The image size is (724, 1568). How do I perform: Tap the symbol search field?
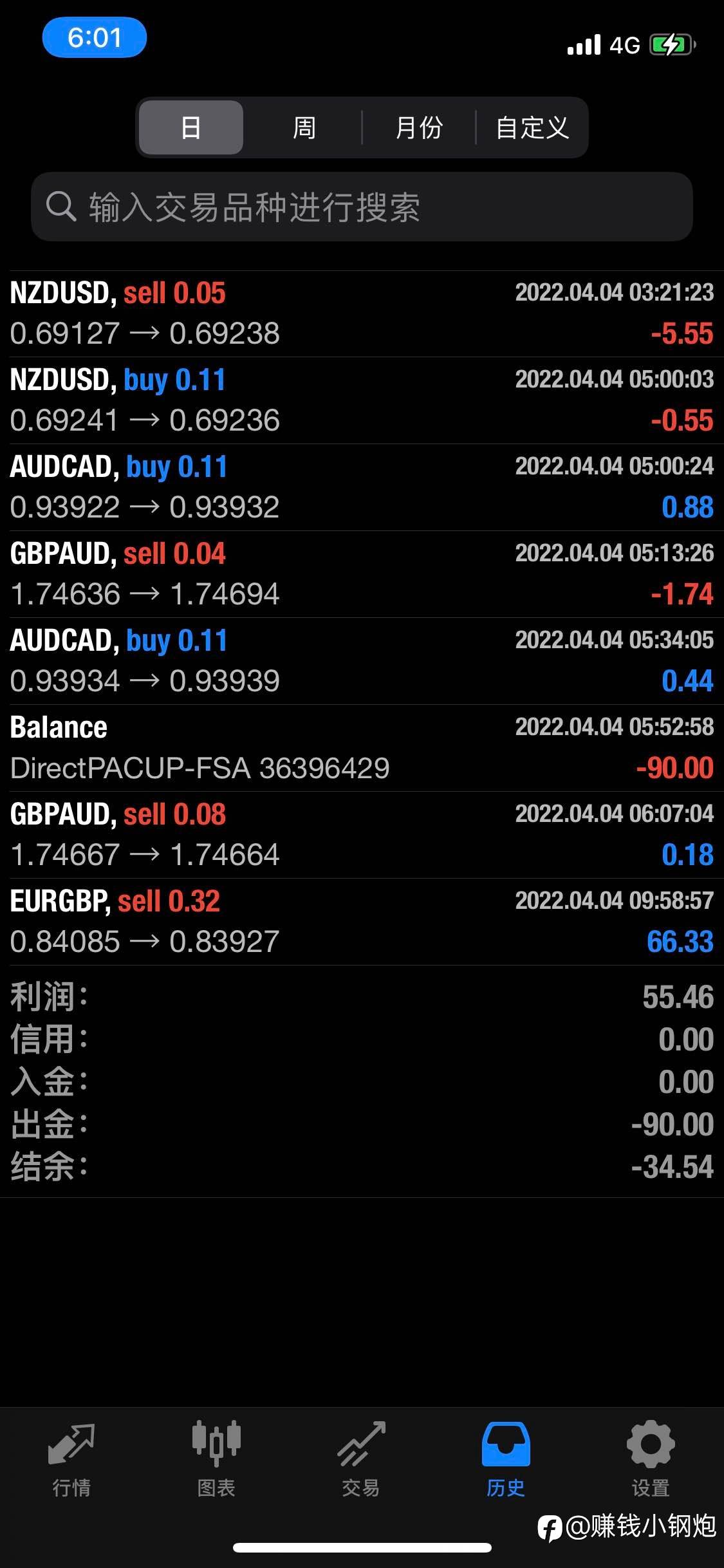click(362, 207)
